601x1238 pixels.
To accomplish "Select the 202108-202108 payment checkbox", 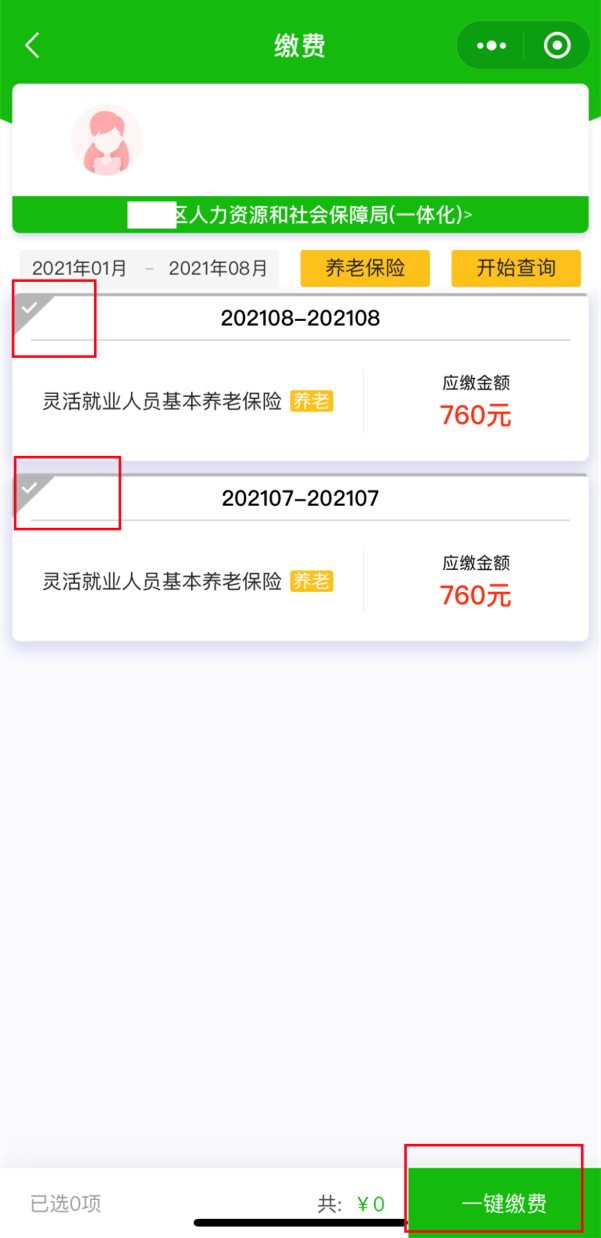I will pyautogui.click(x=31, y=310).
